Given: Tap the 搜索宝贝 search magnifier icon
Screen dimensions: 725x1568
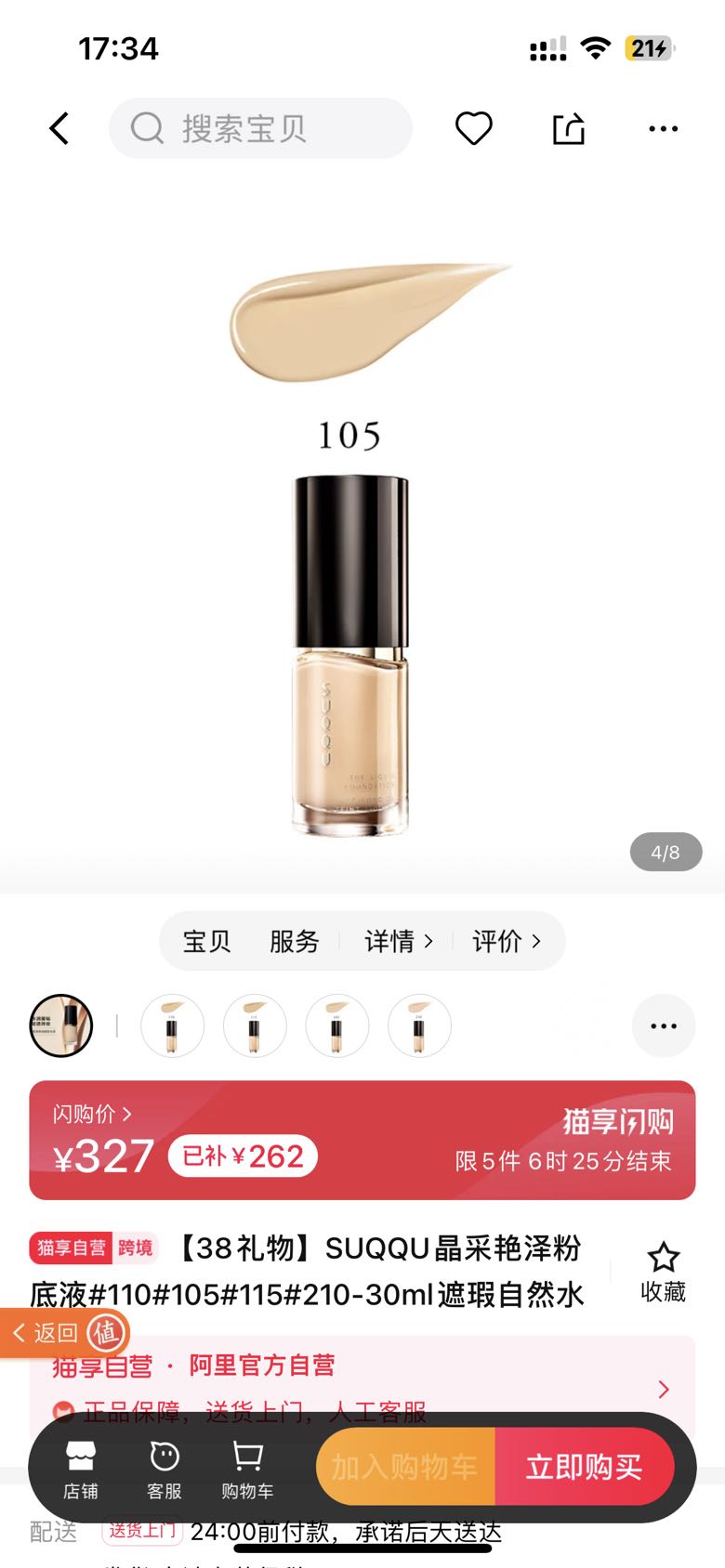Looking at the screenshot, I should 146,128.
